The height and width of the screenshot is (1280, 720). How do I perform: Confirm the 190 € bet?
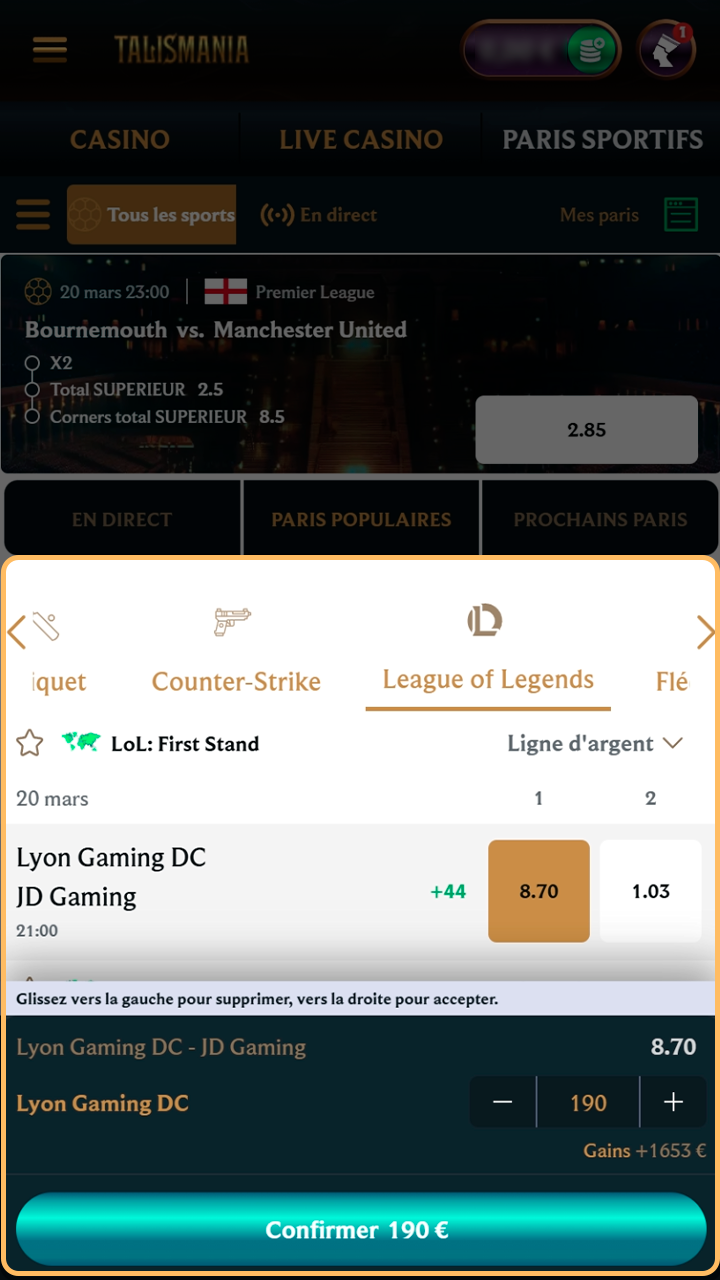[x=360, y=1230]
